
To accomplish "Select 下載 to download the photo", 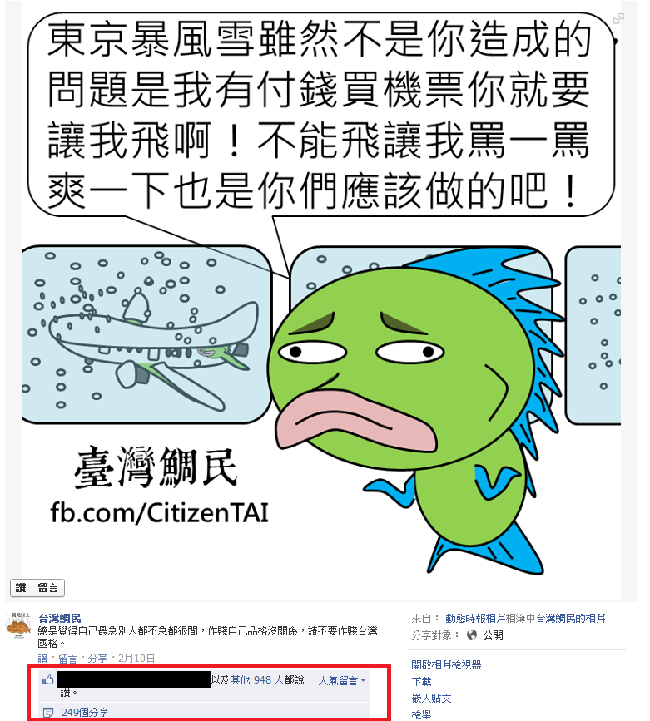I will [x=422, y=681].
